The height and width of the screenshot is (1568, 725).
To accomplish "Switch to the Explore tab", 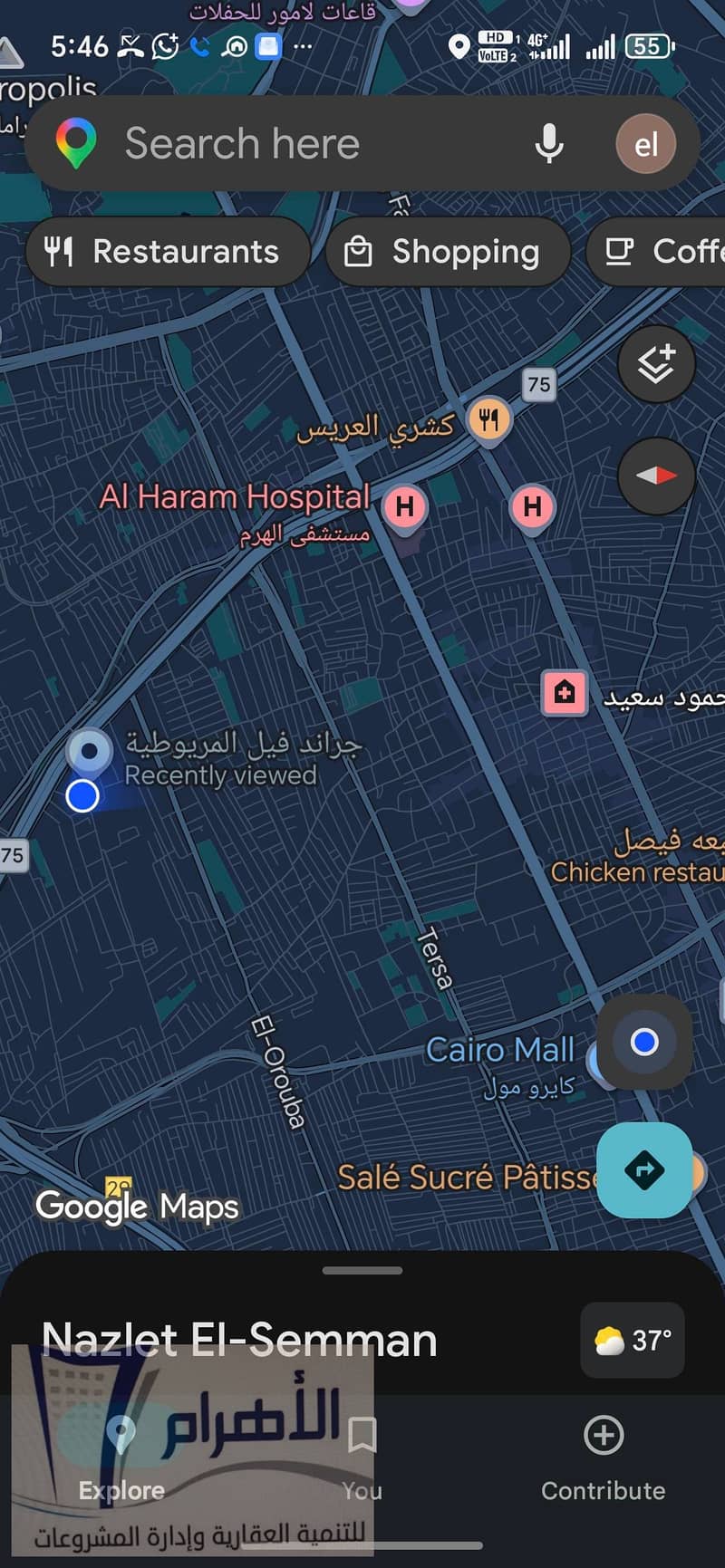I will coord(121,1458).
